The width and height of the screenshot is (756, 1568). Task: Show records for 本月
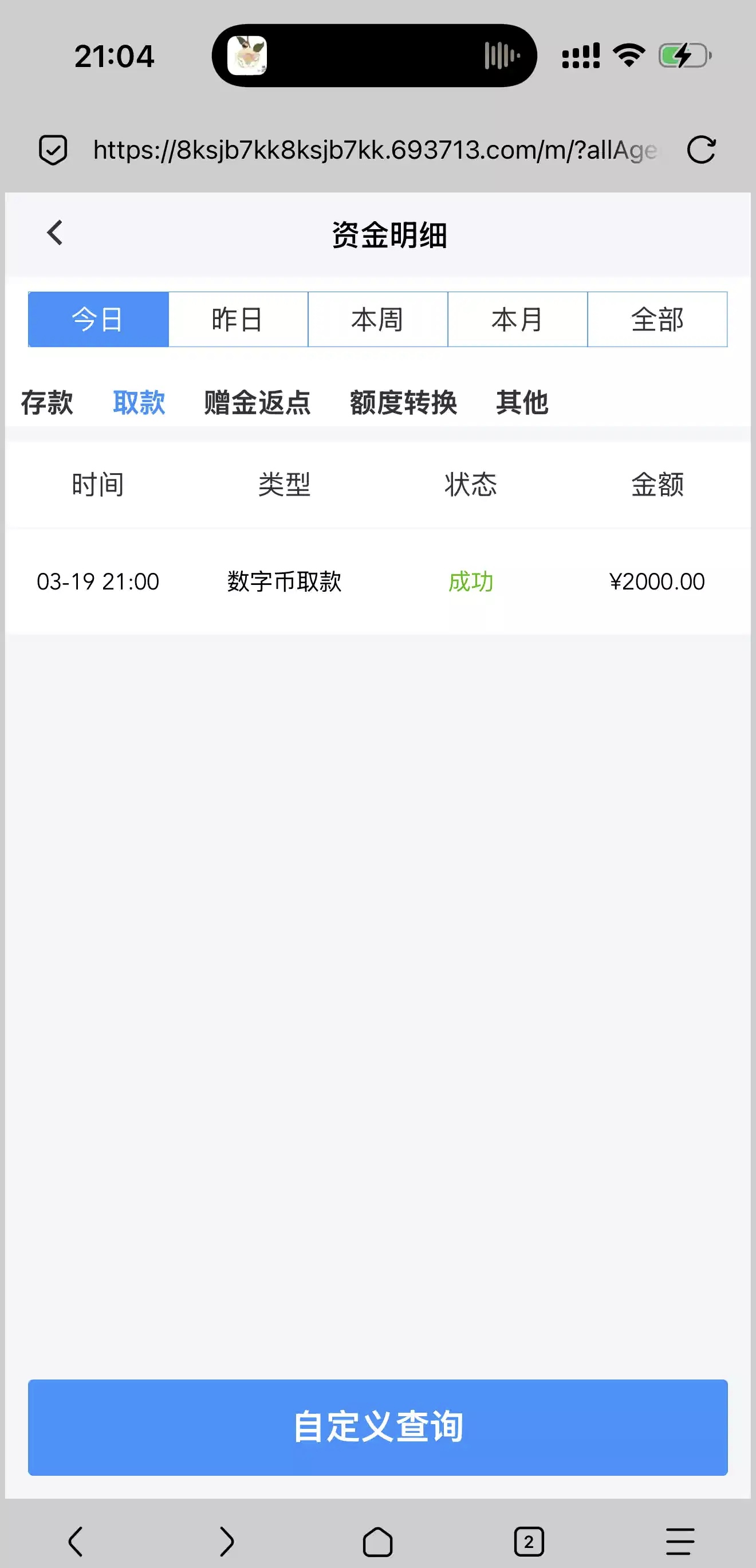pos(517,320)
